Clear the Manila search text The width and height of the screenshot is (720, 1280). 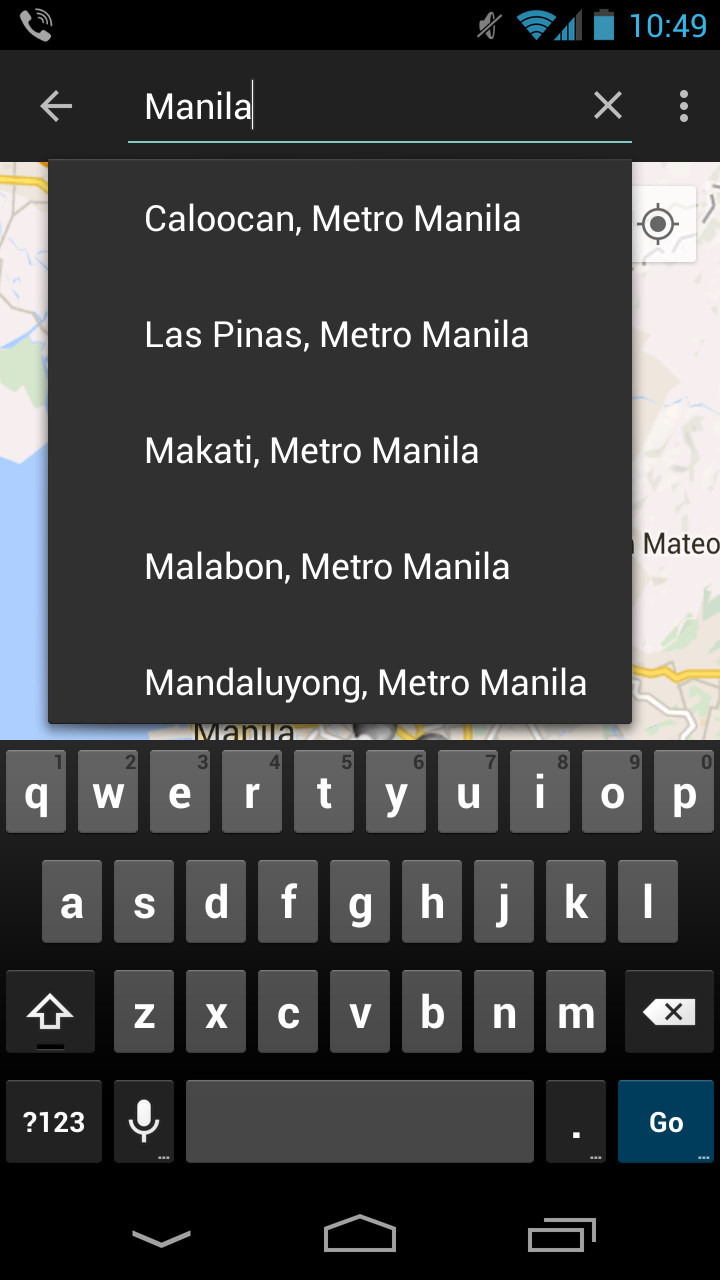[x=607, y=106]
